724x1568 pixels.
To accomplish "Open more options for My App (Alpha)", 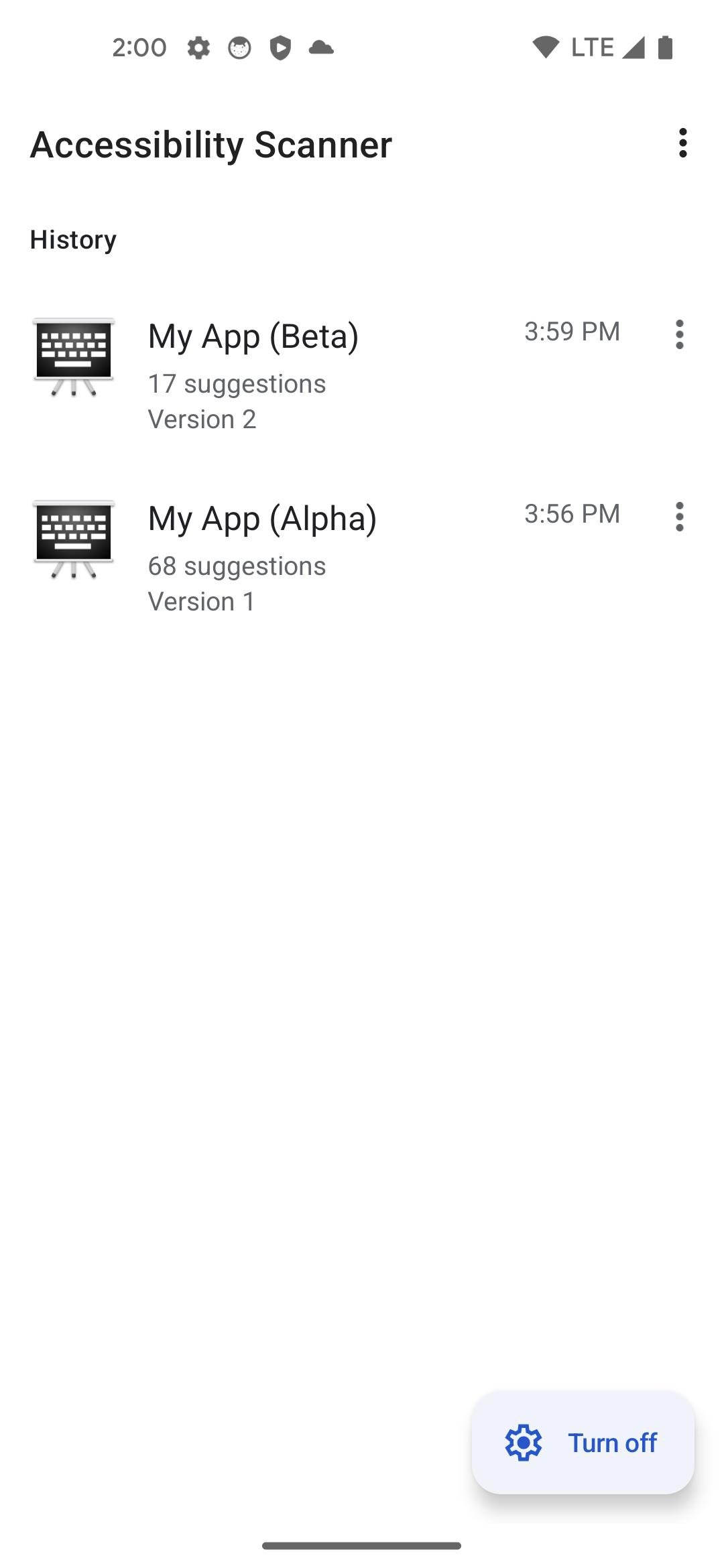I will coord(679,517).
